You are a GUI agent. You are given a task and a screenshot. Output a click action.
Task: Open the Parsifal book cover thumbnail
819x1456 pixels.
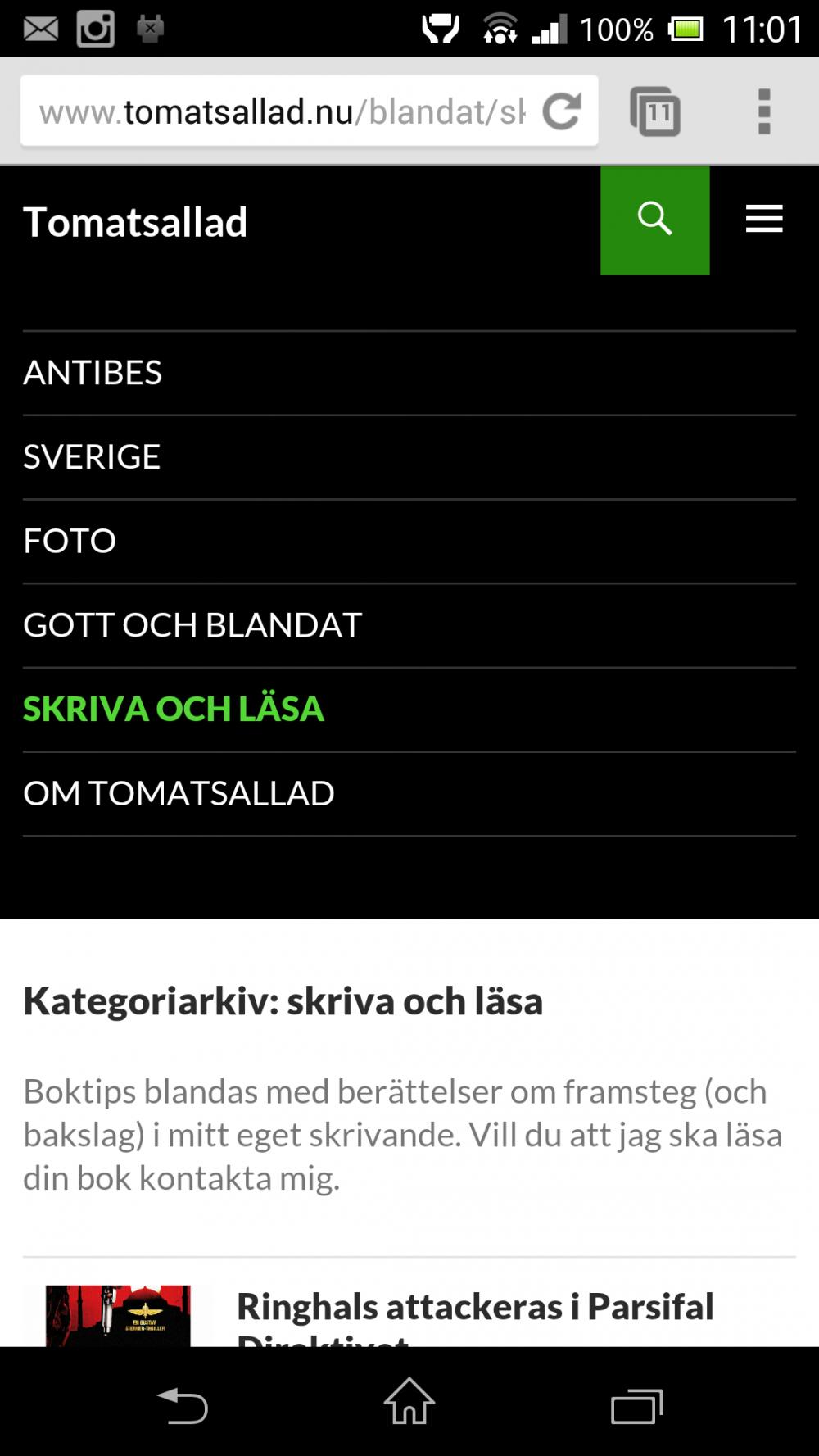(118, 1316)
